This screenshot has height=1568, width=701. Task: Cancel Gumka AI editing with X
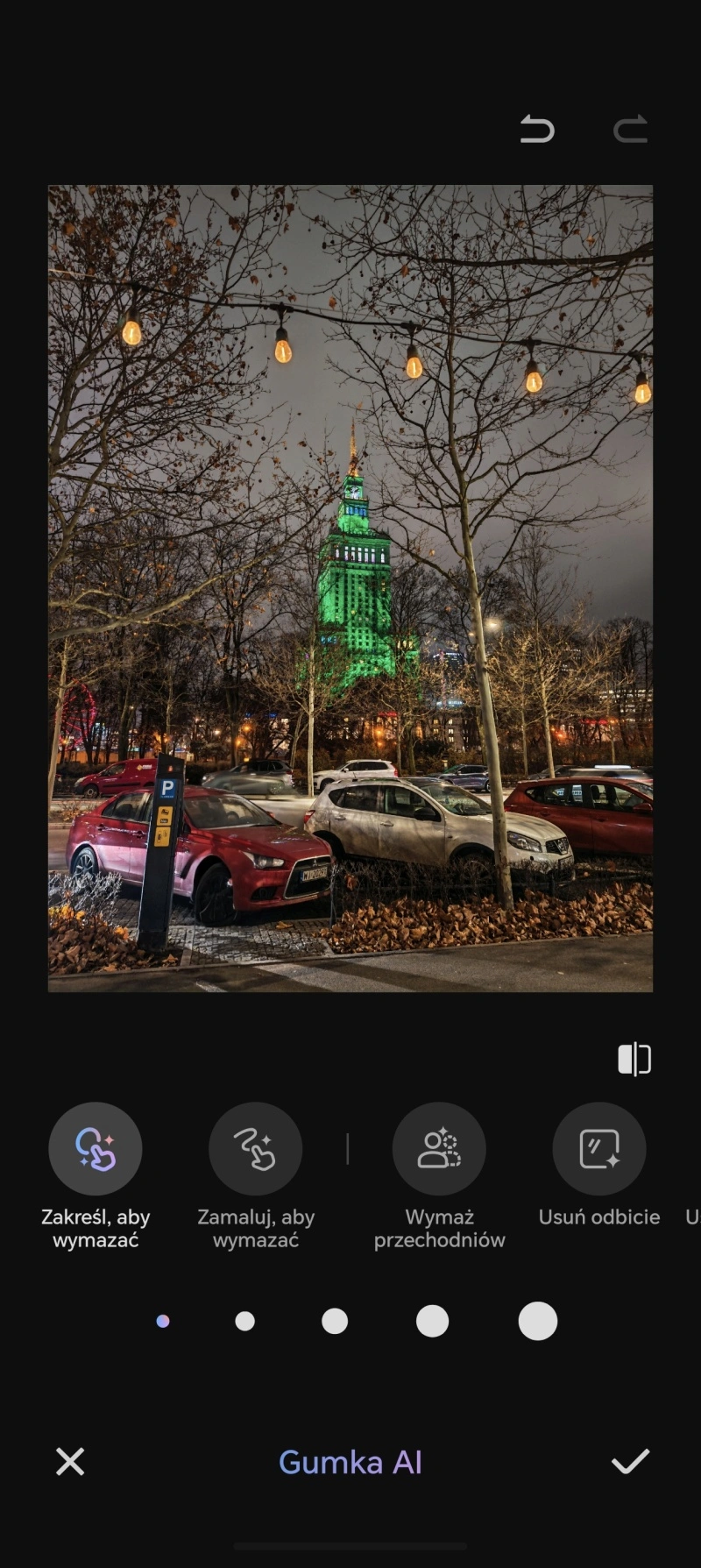coord(70,1461)
